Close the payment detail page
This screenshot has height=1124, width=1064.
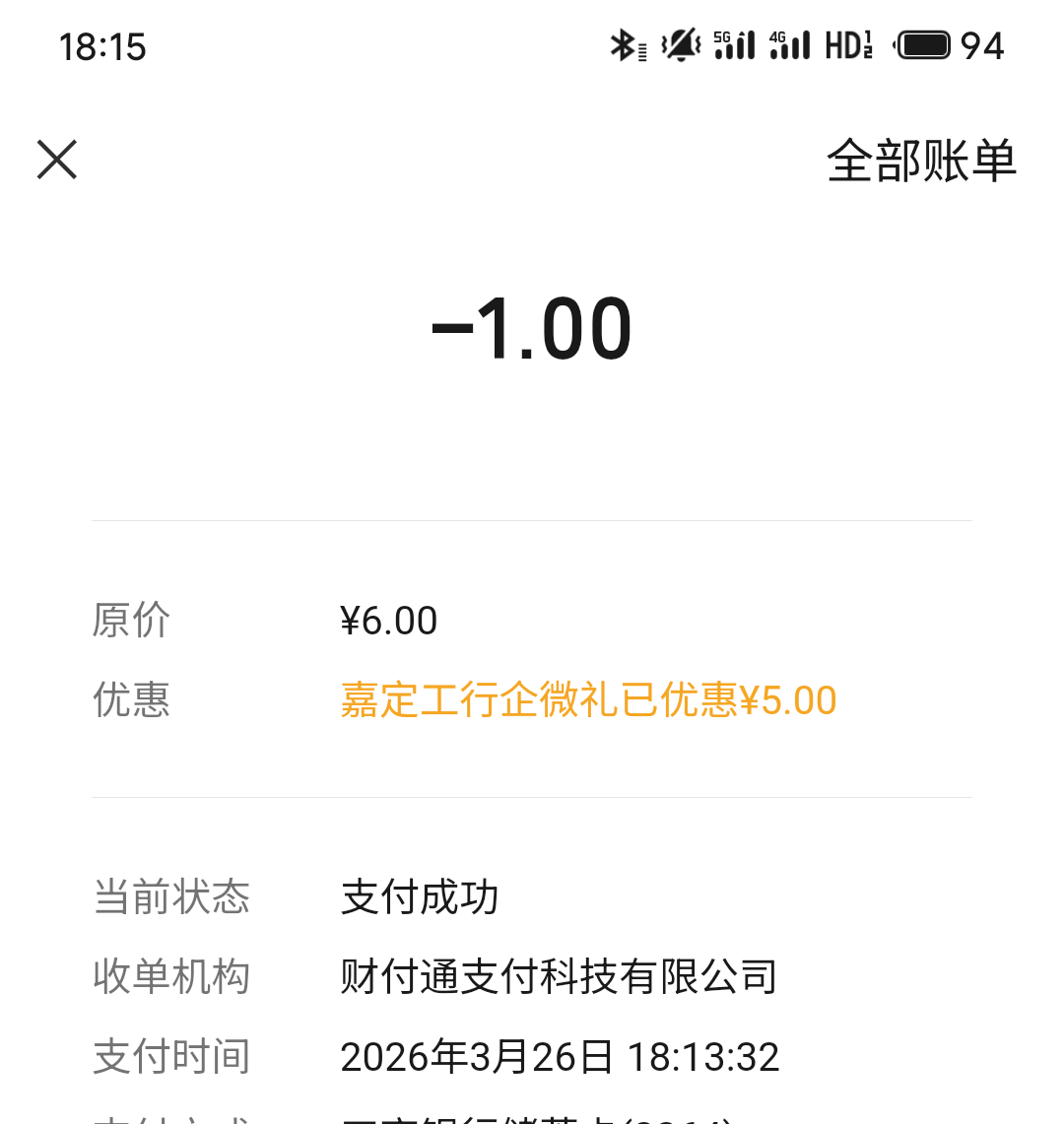point(57,160)
